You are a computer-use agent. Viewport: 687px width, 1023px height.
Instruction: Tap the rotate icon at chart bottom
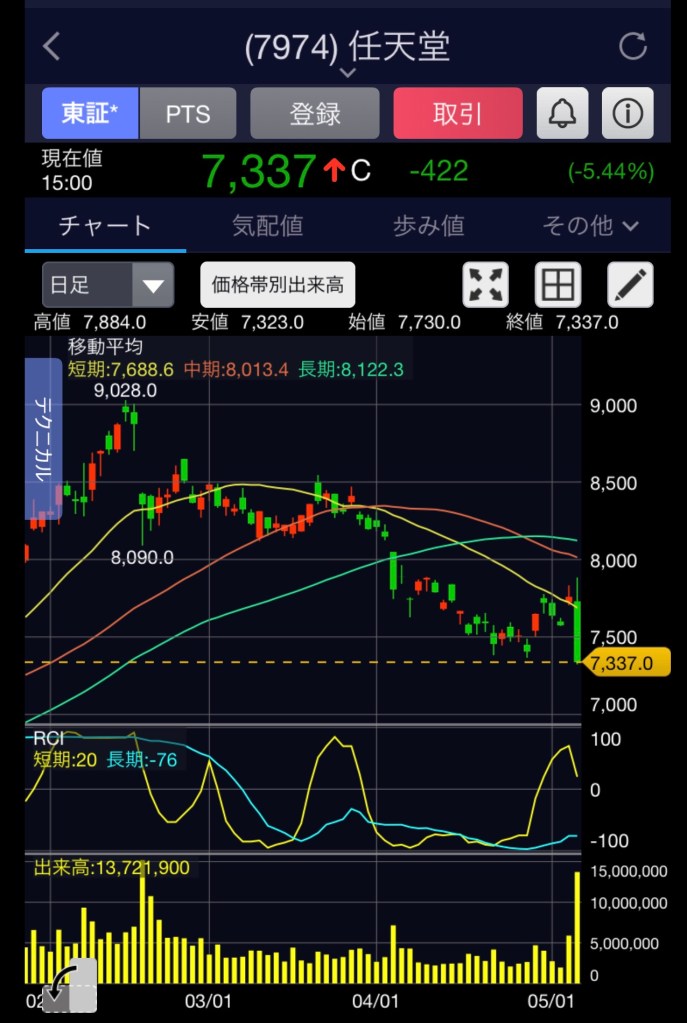[70, 986]
